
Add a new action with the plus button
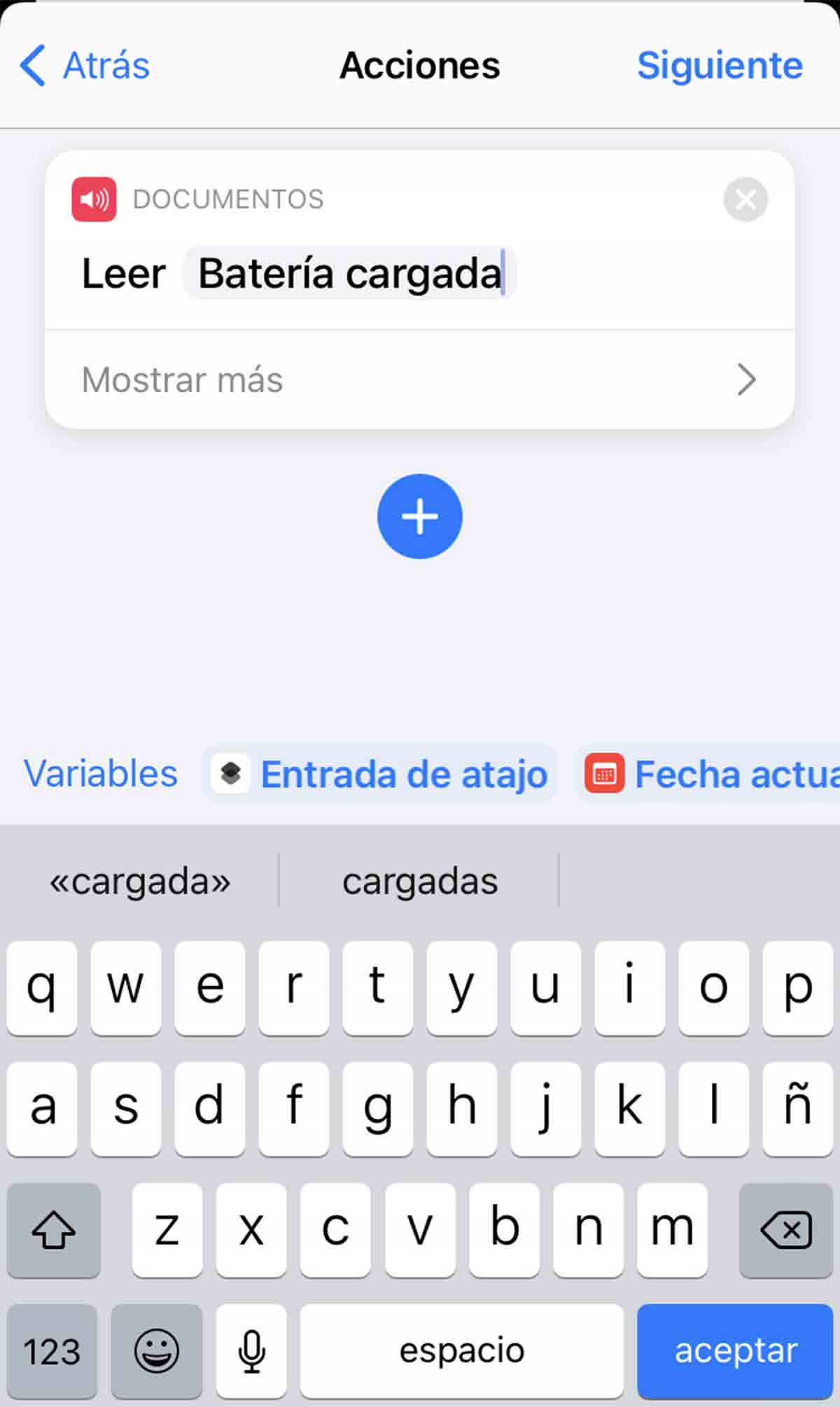pos(420,517)
